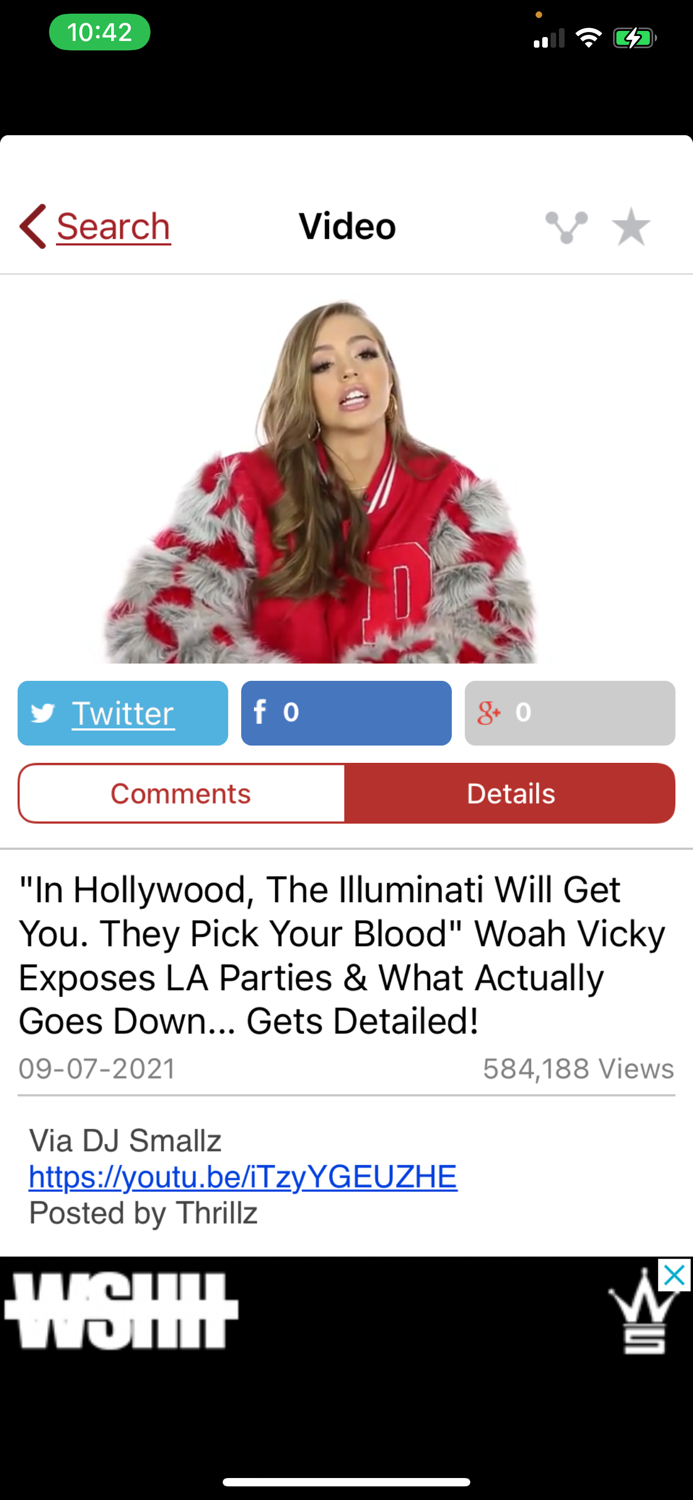Switch to the Comments tab
Image resolution: width=693 pixels, height=1500 pixels.
pyautogui.click(x=181, y=794)
